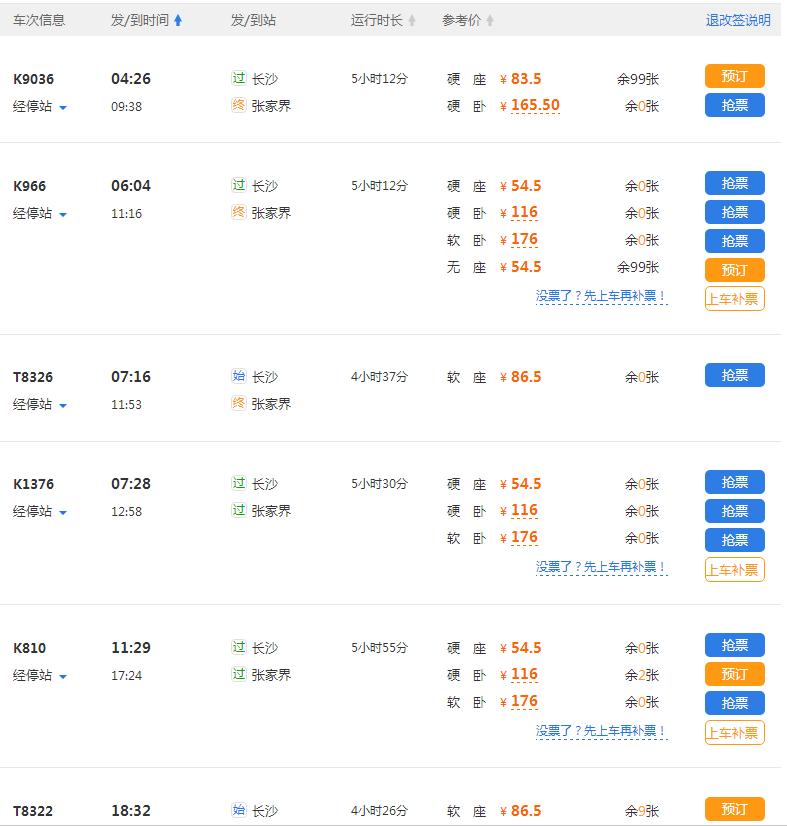Click the 终 badge next to K9036's 张家界
This screenshot has height=826, width=787.
pos(240,104)
